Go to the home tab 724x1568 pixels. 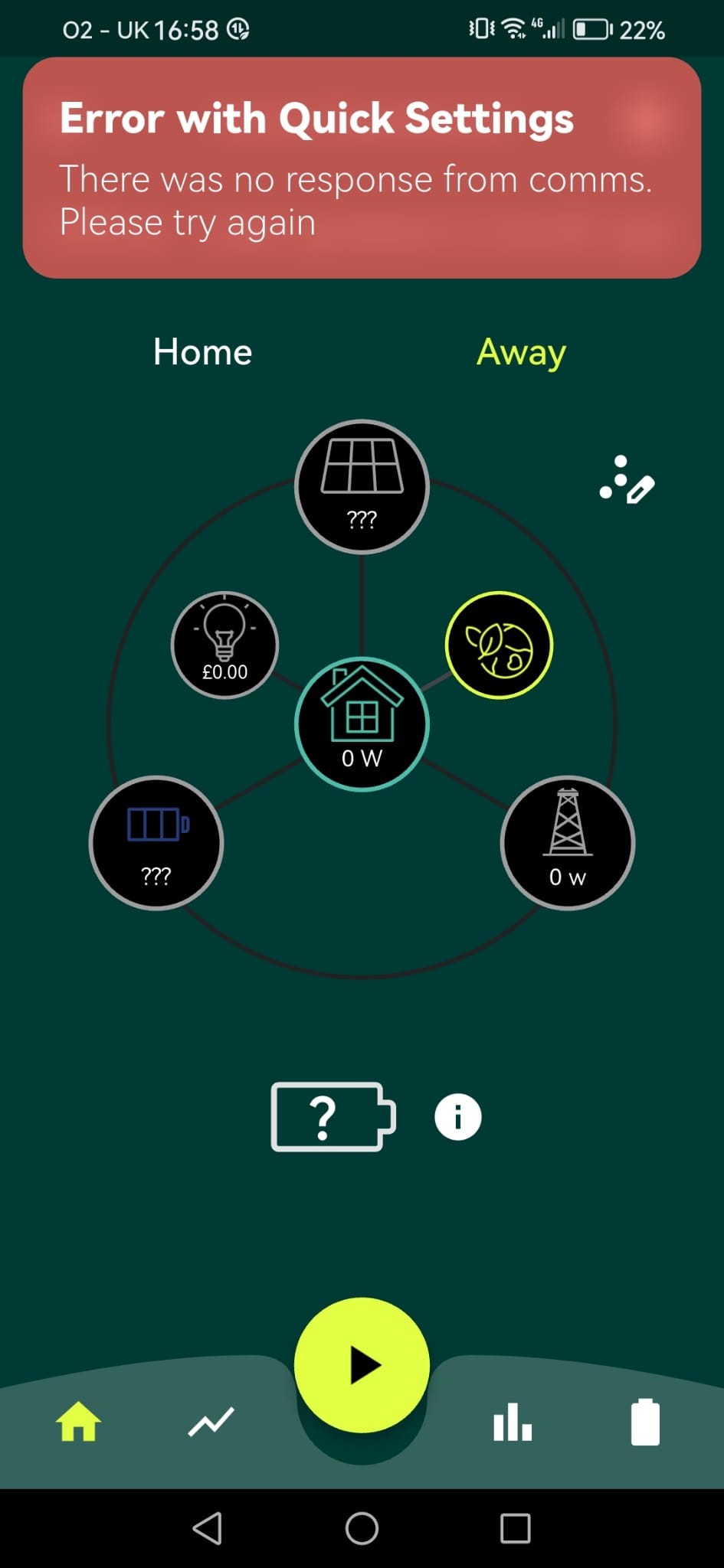click(x=78, y=1423)
